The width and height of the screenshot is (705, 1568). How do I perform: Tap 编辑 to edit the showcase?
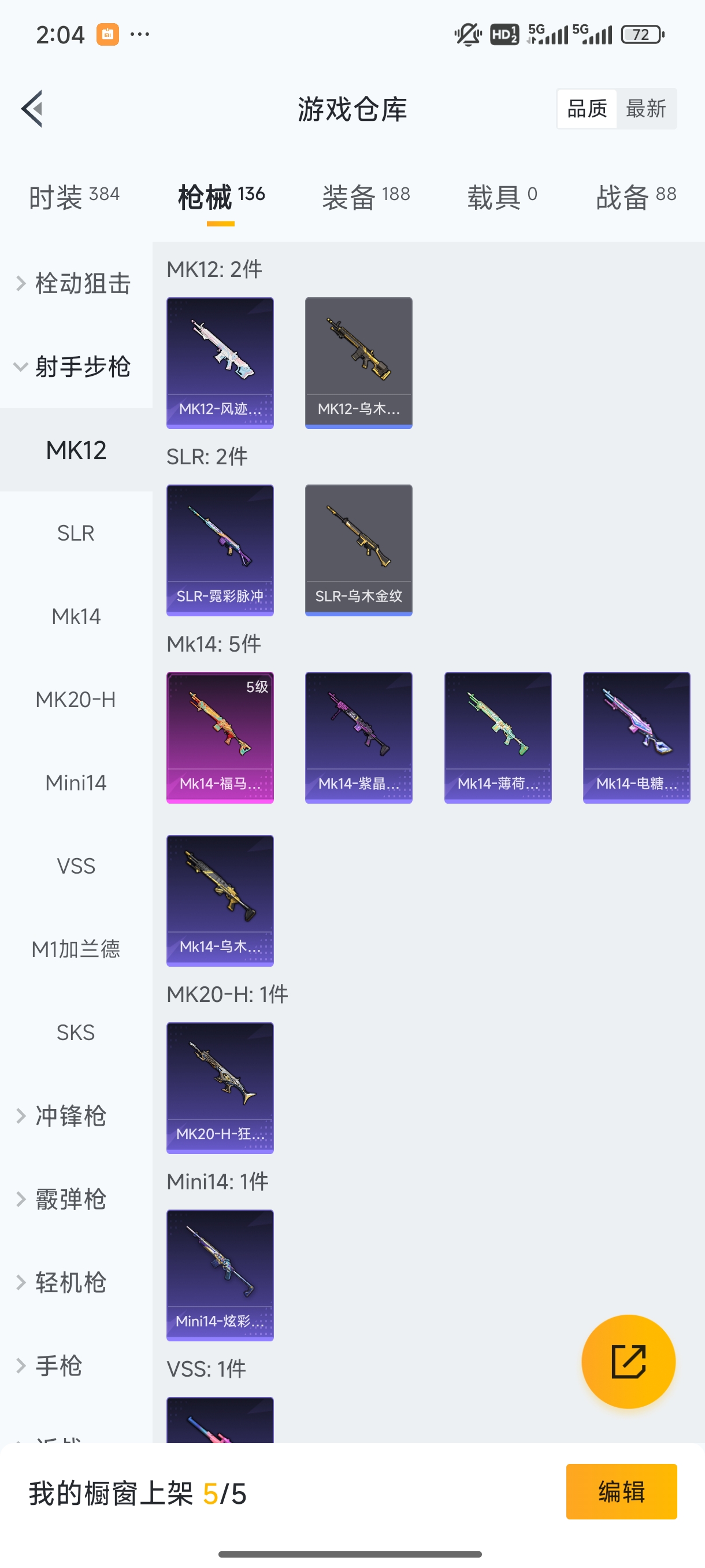[621, 1492]
